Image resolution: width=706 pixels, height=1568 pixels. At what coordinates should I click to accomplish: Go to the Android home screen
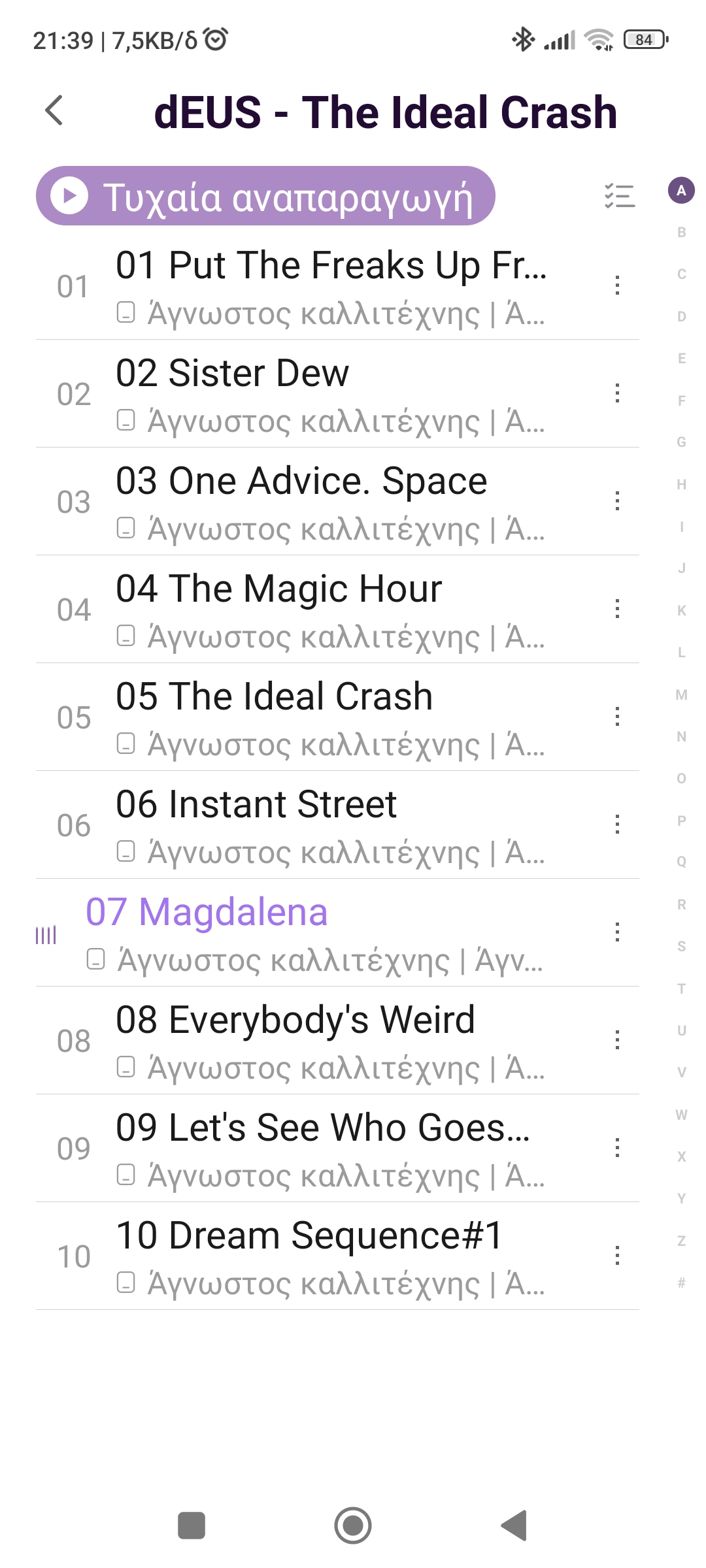click(353, 1526)
